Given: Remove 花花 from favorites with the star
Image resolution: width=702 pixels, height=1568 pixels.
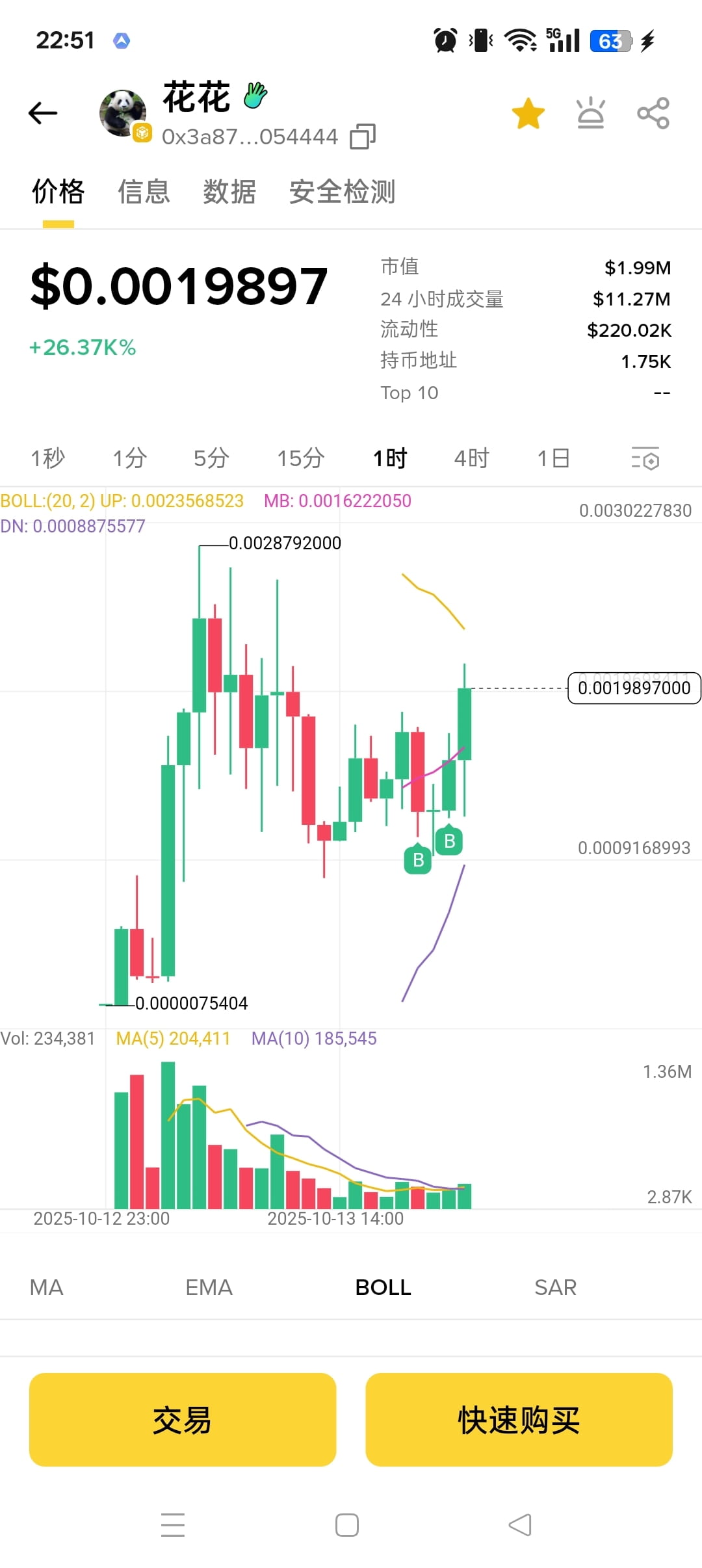Looking at the screenshot, I should tap(528, 113).
